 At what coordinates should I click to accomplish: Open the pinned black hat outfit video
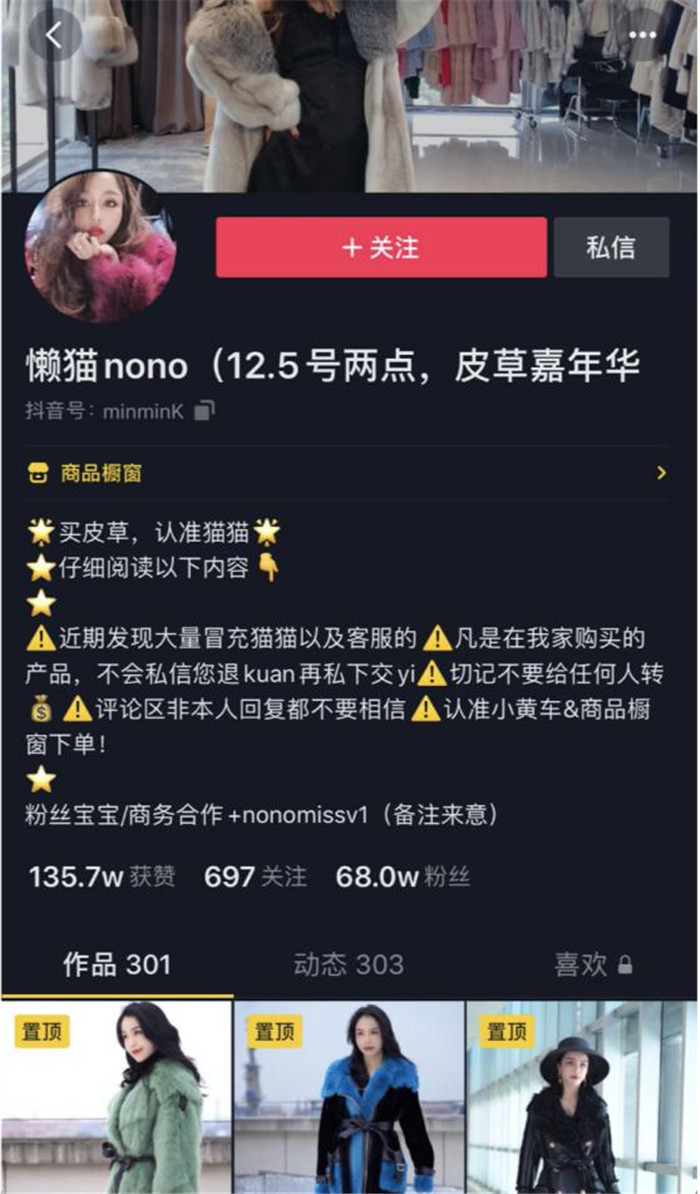coord(582,1100)
